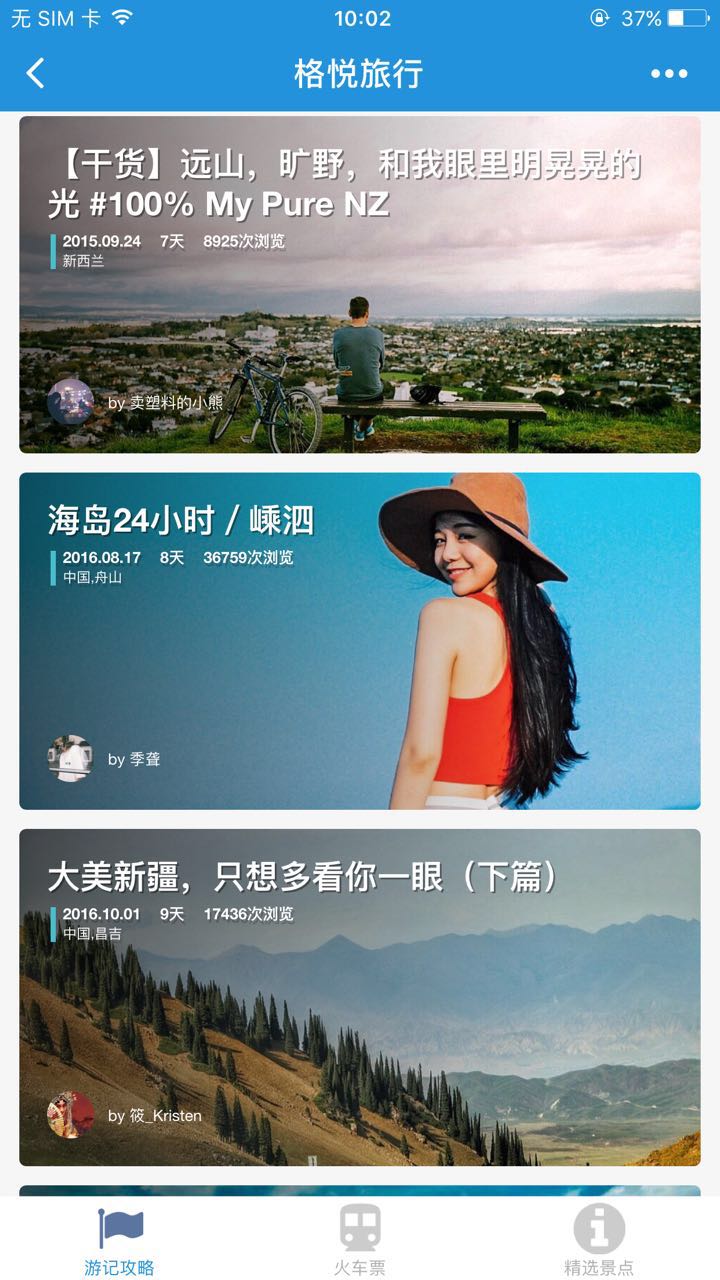
Task: Go back using the header arrow
Action: click(36, 73)
